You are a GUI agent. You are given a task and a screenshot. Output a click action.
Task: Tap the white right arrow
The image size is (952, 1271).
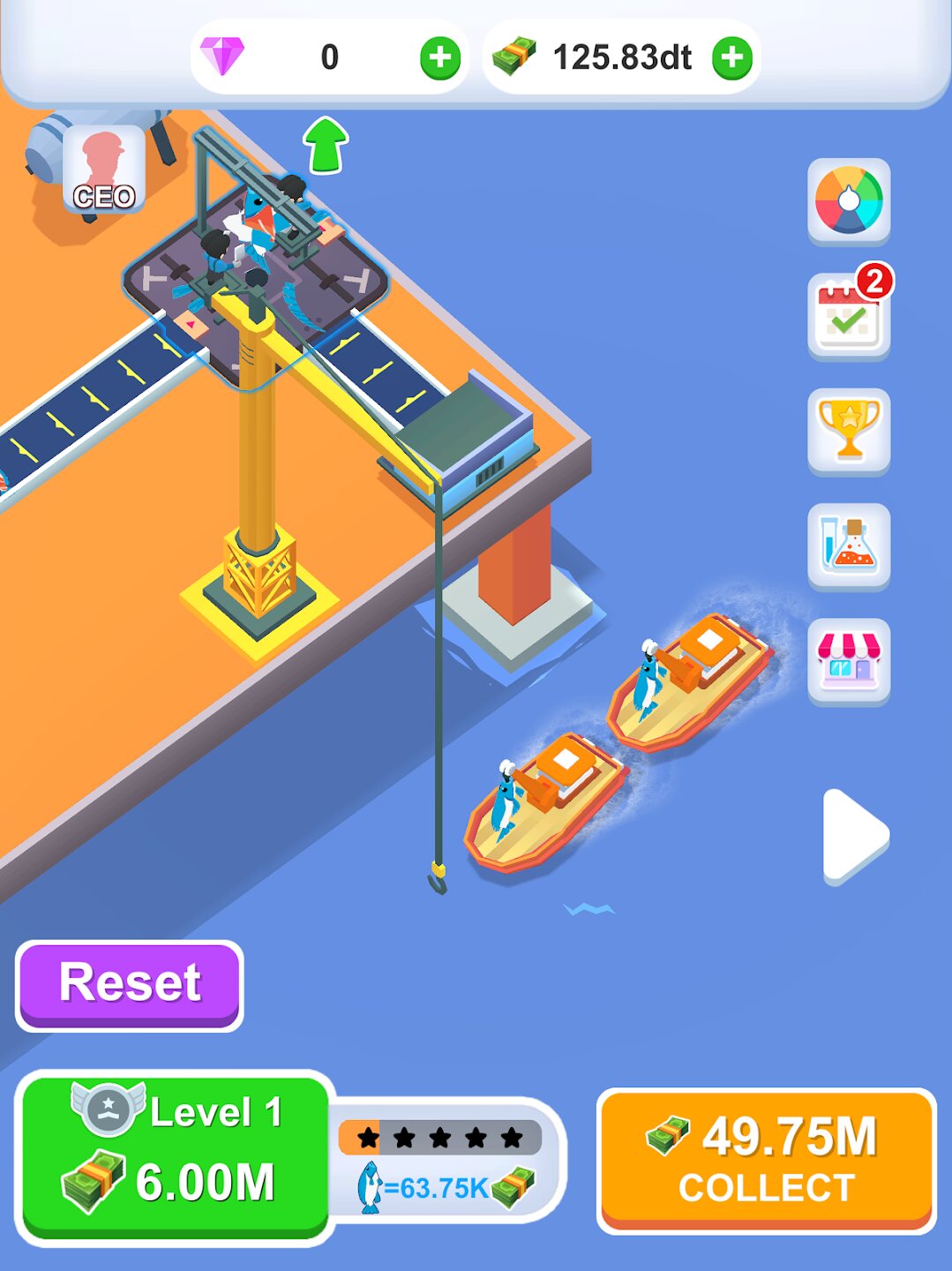tap(853, 835)
